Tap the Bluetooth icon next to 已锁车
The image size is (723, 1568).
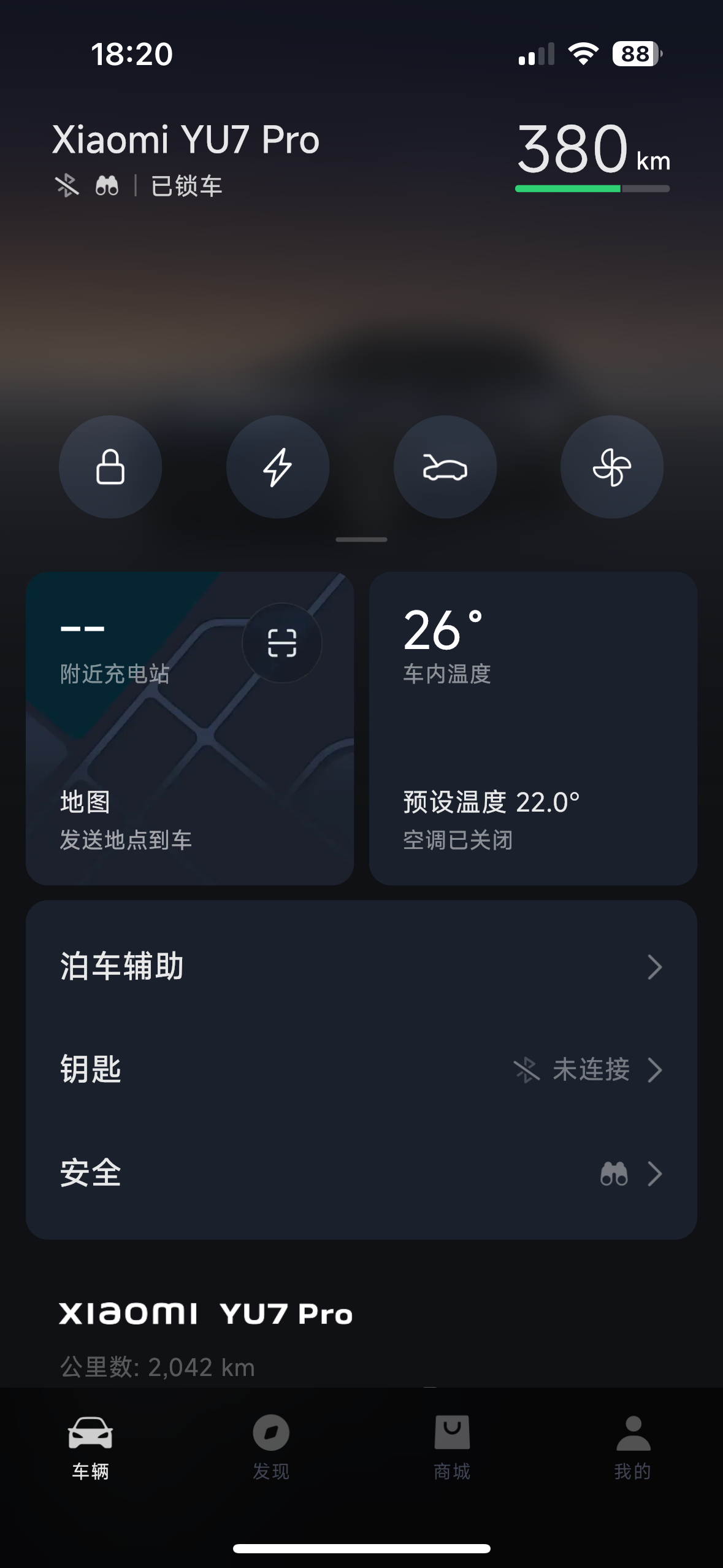(x=69, y=185)
